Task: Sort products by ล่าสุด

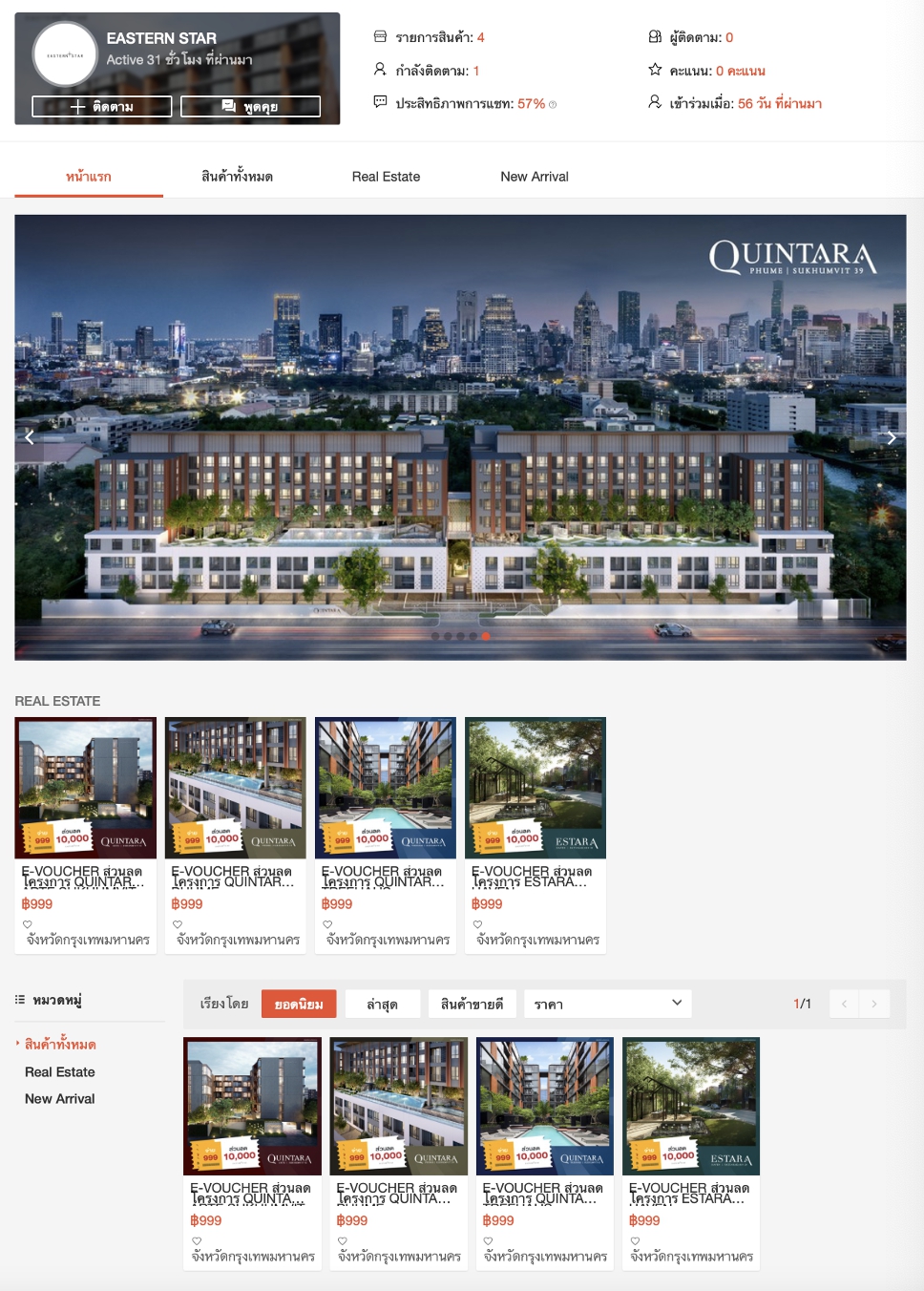Action: (382, 1004)
